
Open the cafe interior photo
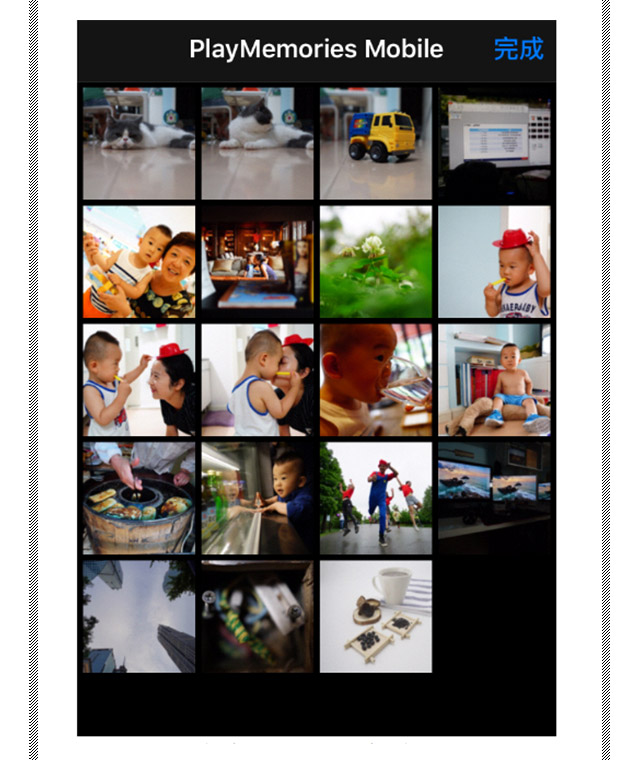click(x=257, y=262)
